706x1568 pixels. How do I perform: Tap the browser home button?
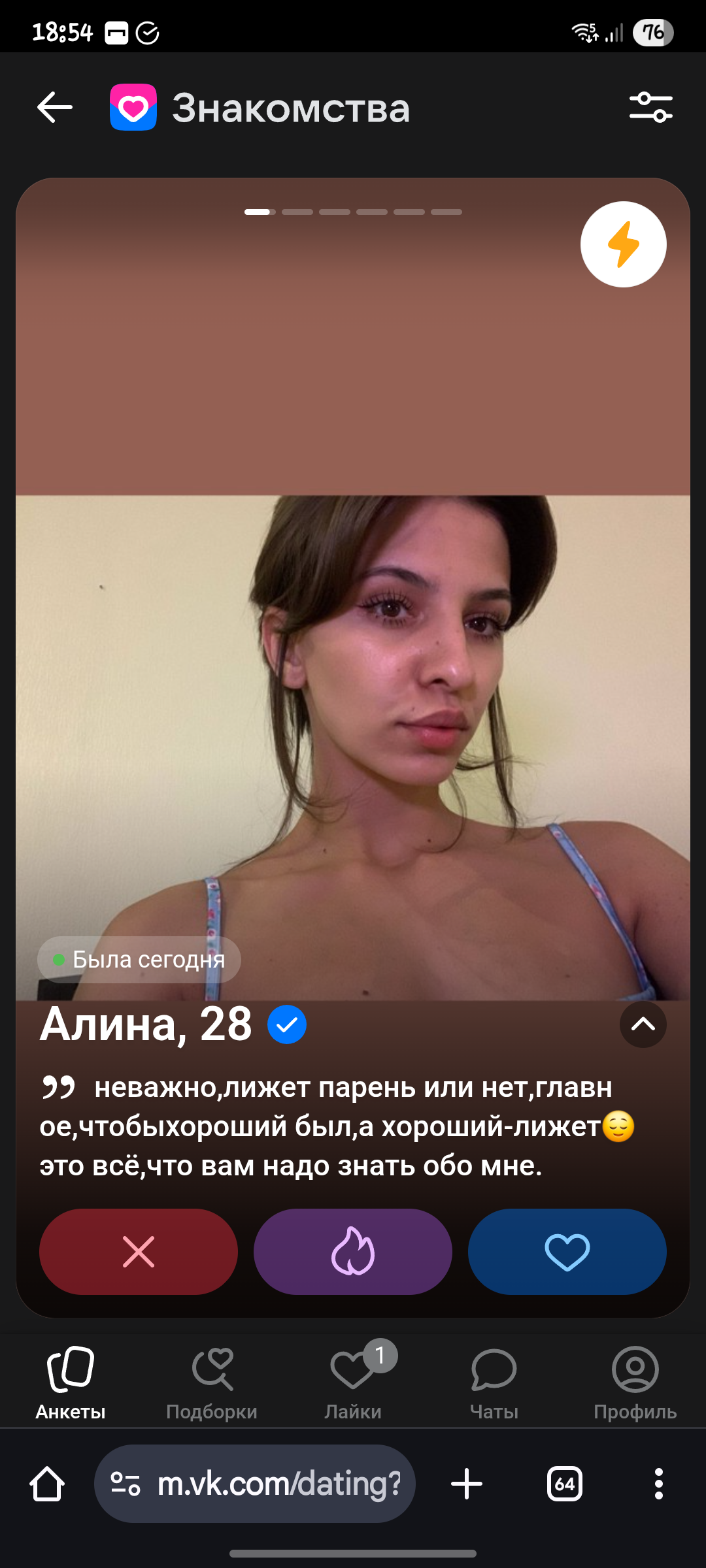click(47, 1484)
